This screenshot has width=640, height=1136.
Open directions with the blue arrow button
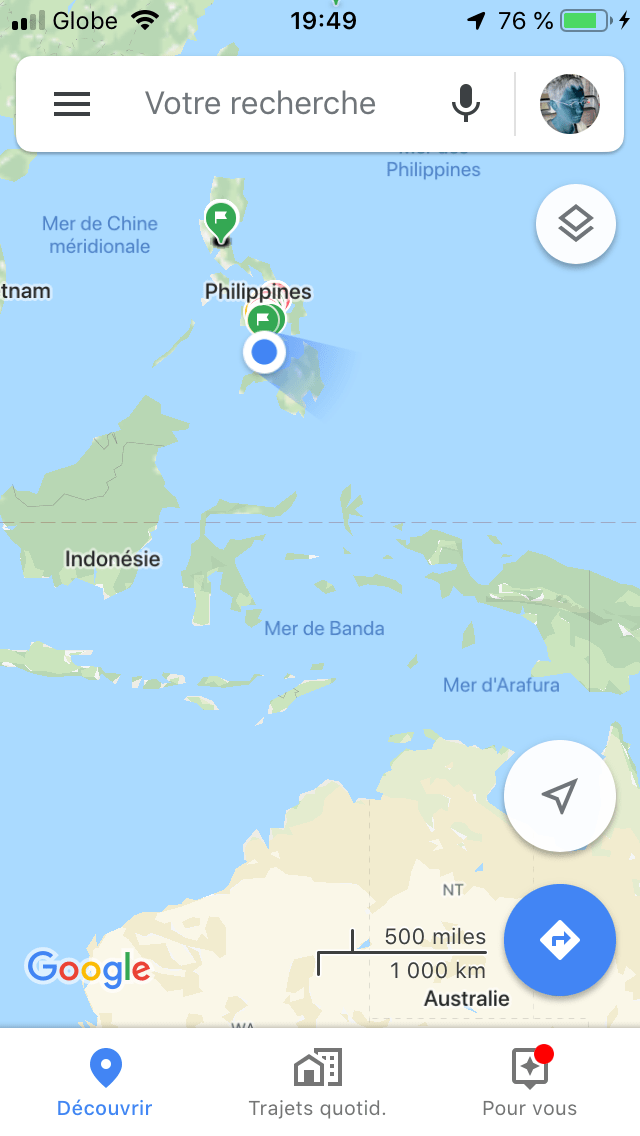click(x=559, y=940)
